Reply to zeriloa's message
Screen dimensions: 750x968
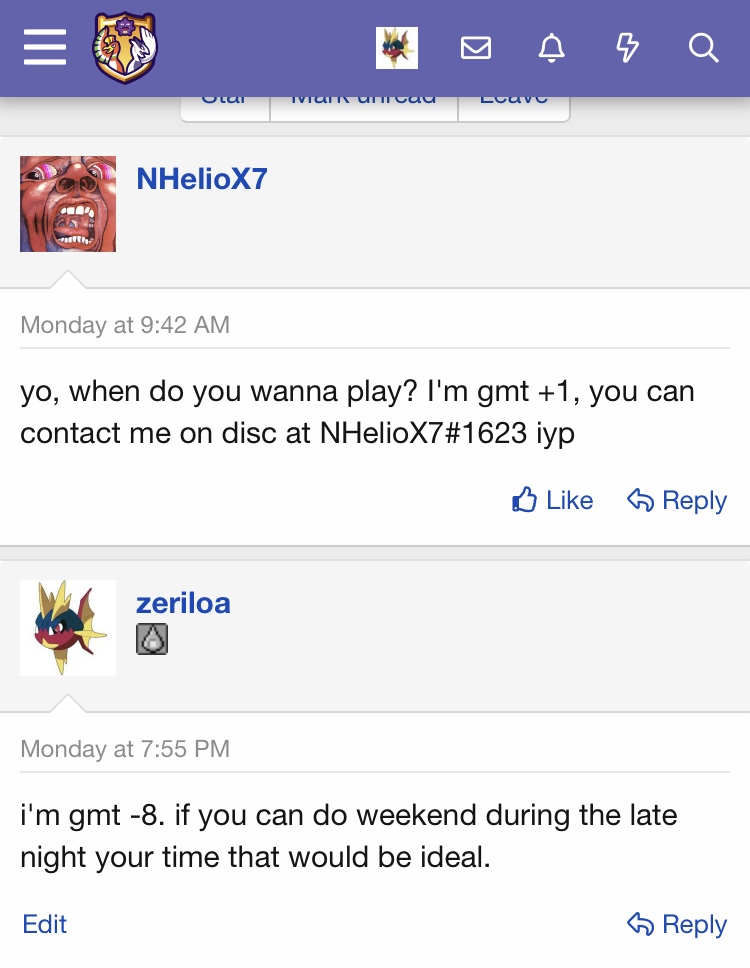[x=677, y=924]
